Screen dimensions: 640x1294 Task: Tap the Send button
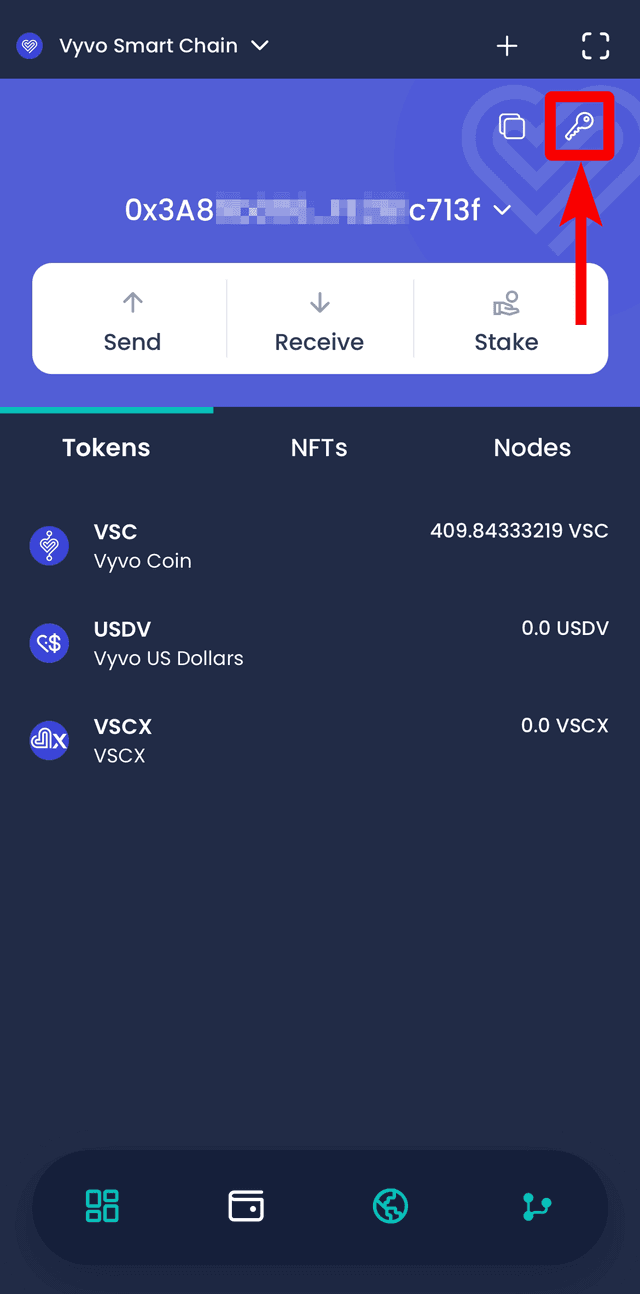click(132, 322)
